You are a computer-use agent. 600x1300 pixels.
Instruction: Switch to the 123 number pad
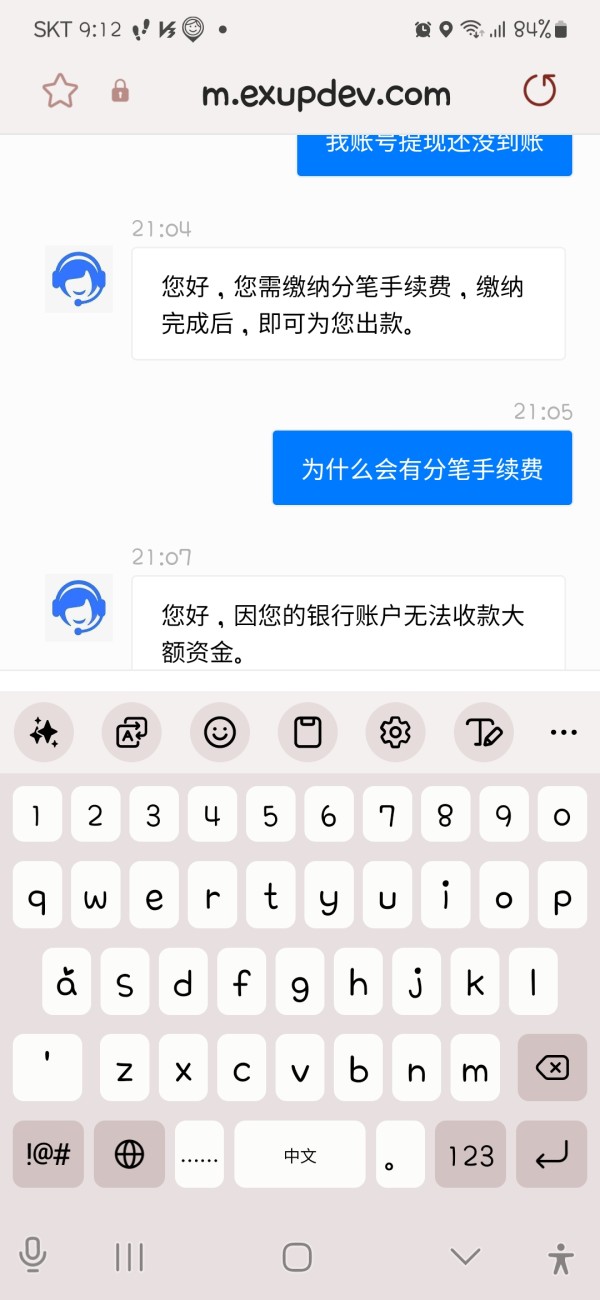coord(471,1155)
